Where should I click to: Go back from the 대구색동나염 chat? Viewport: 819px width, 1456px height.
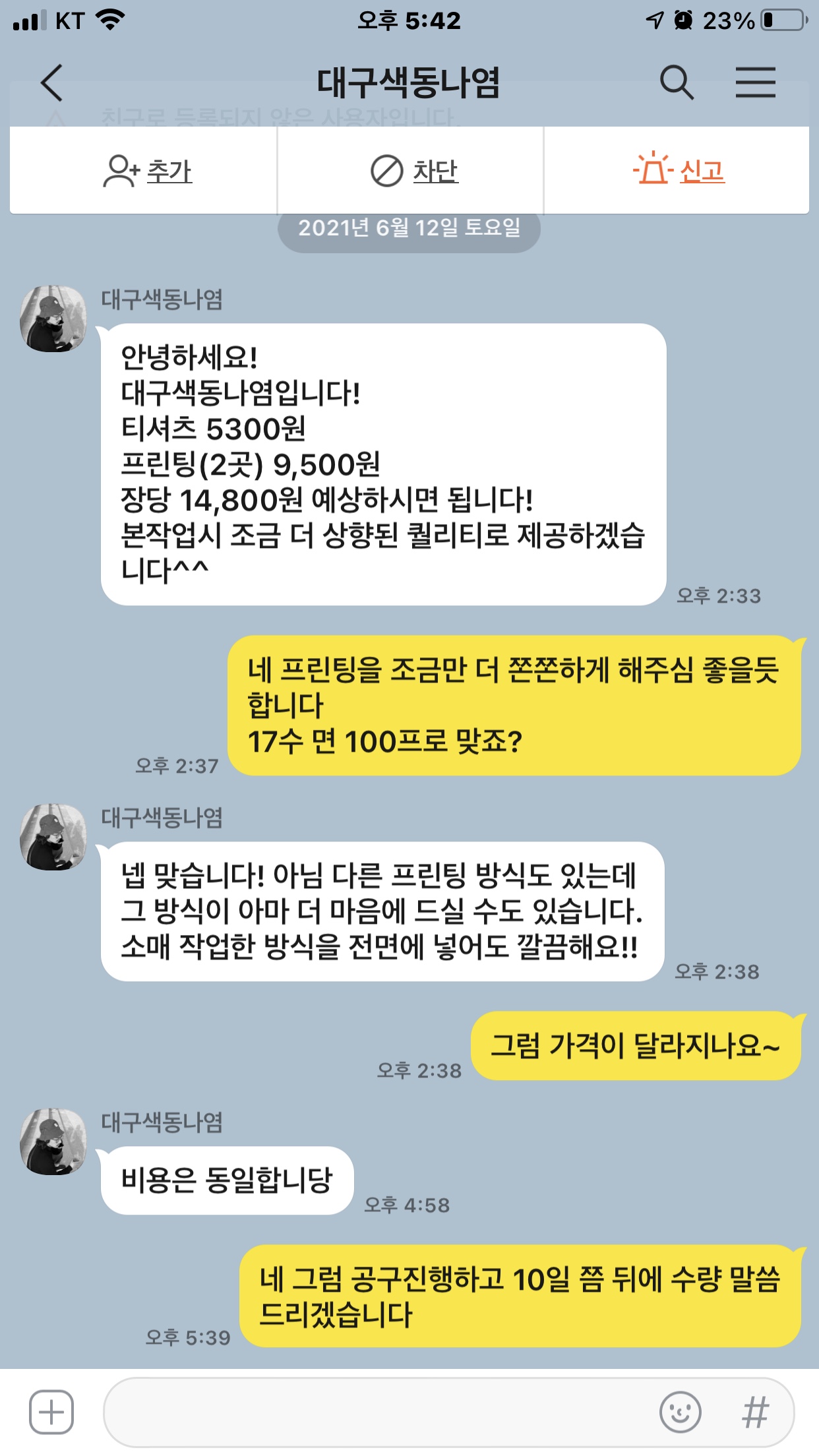pos(51,83)
